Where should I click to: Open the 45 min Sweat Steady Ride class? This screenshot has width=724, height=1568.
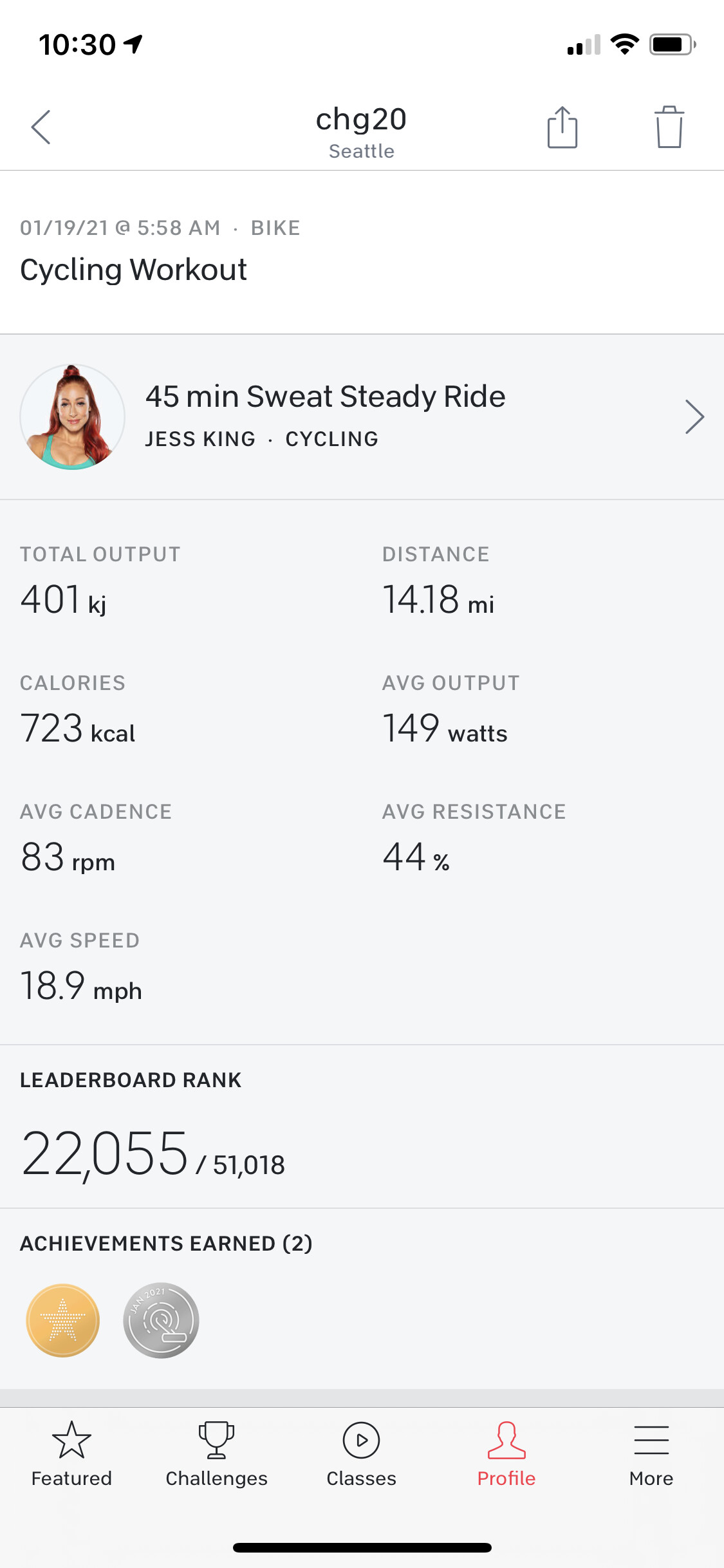(x=362, y=416)
